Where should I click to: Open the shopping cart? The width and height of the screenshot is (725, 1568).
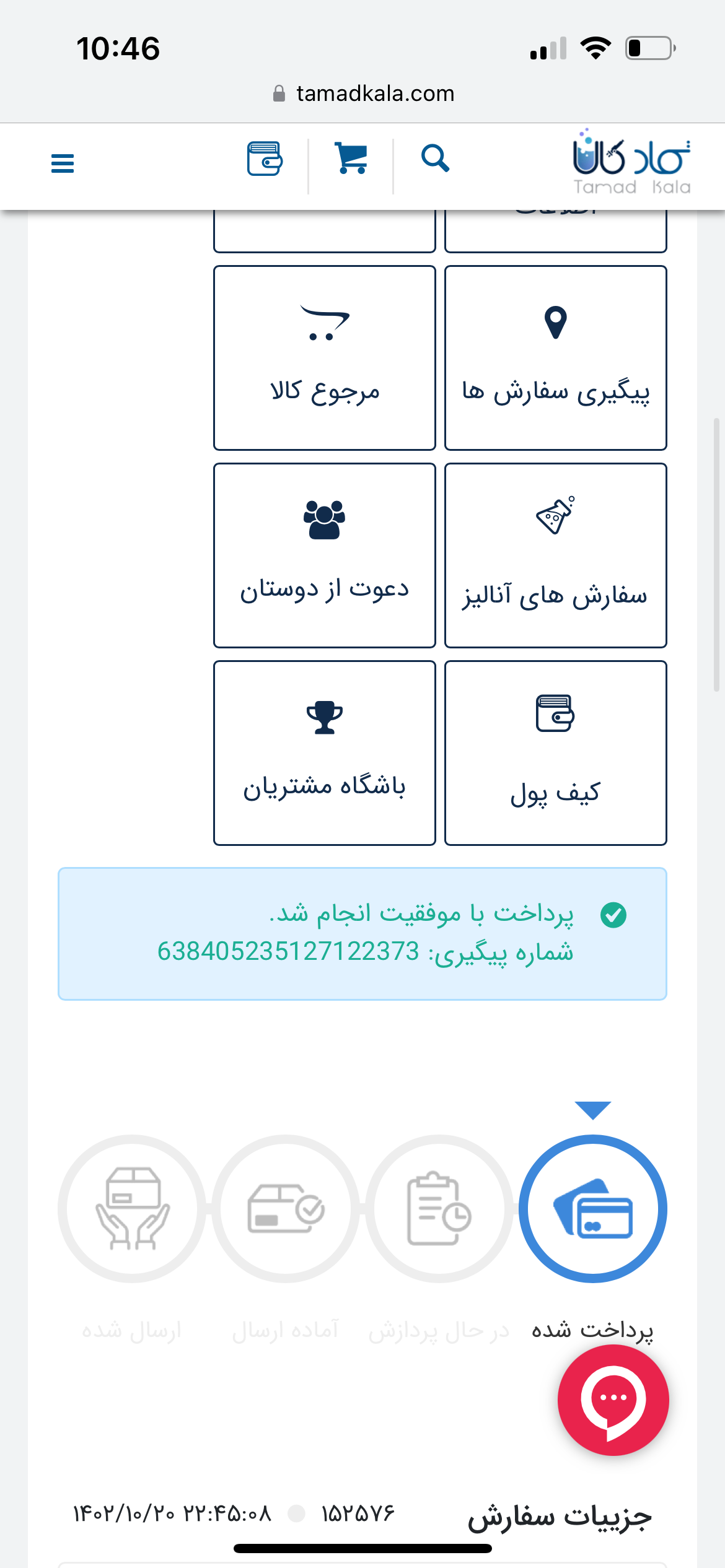pos(351,159)
